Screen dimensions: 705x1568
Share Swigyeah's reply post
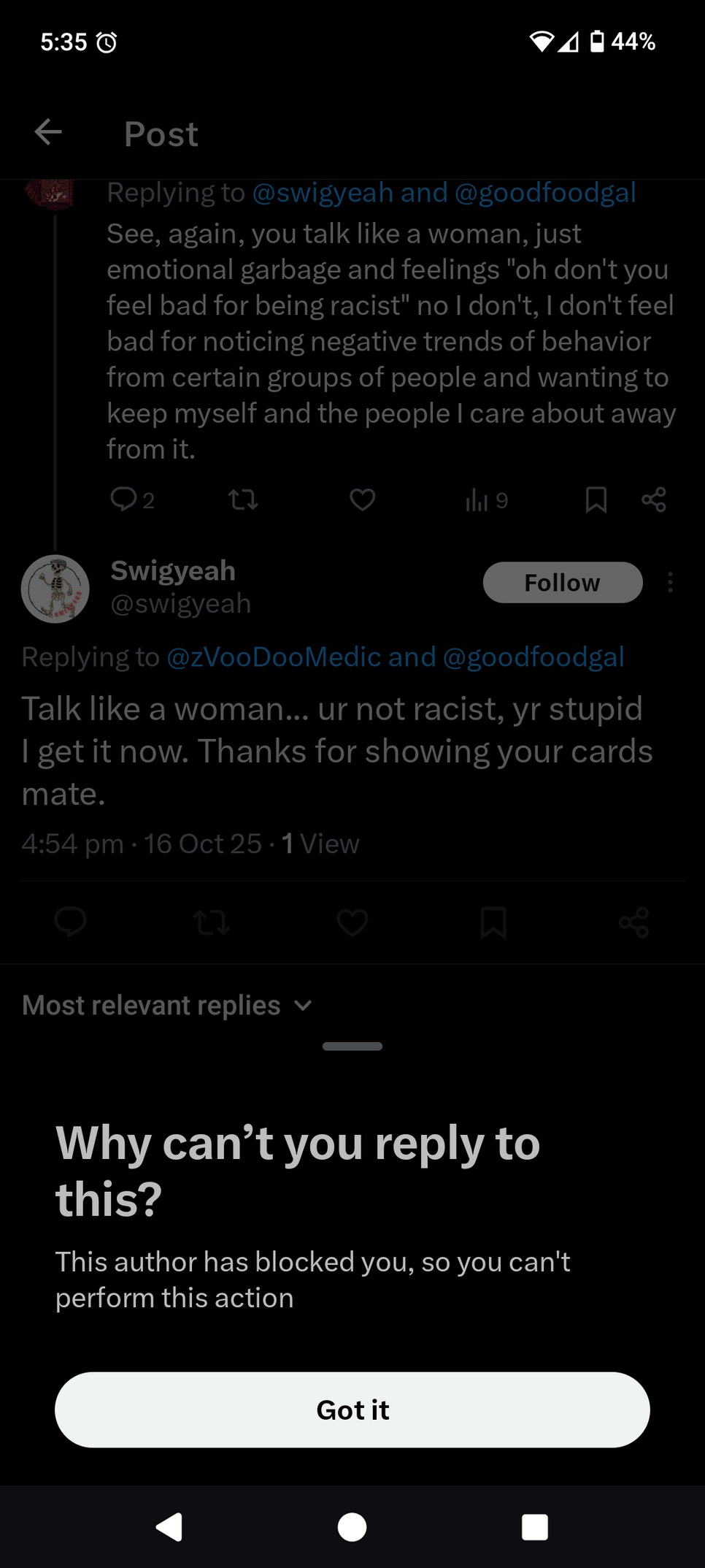coord(633,922)
